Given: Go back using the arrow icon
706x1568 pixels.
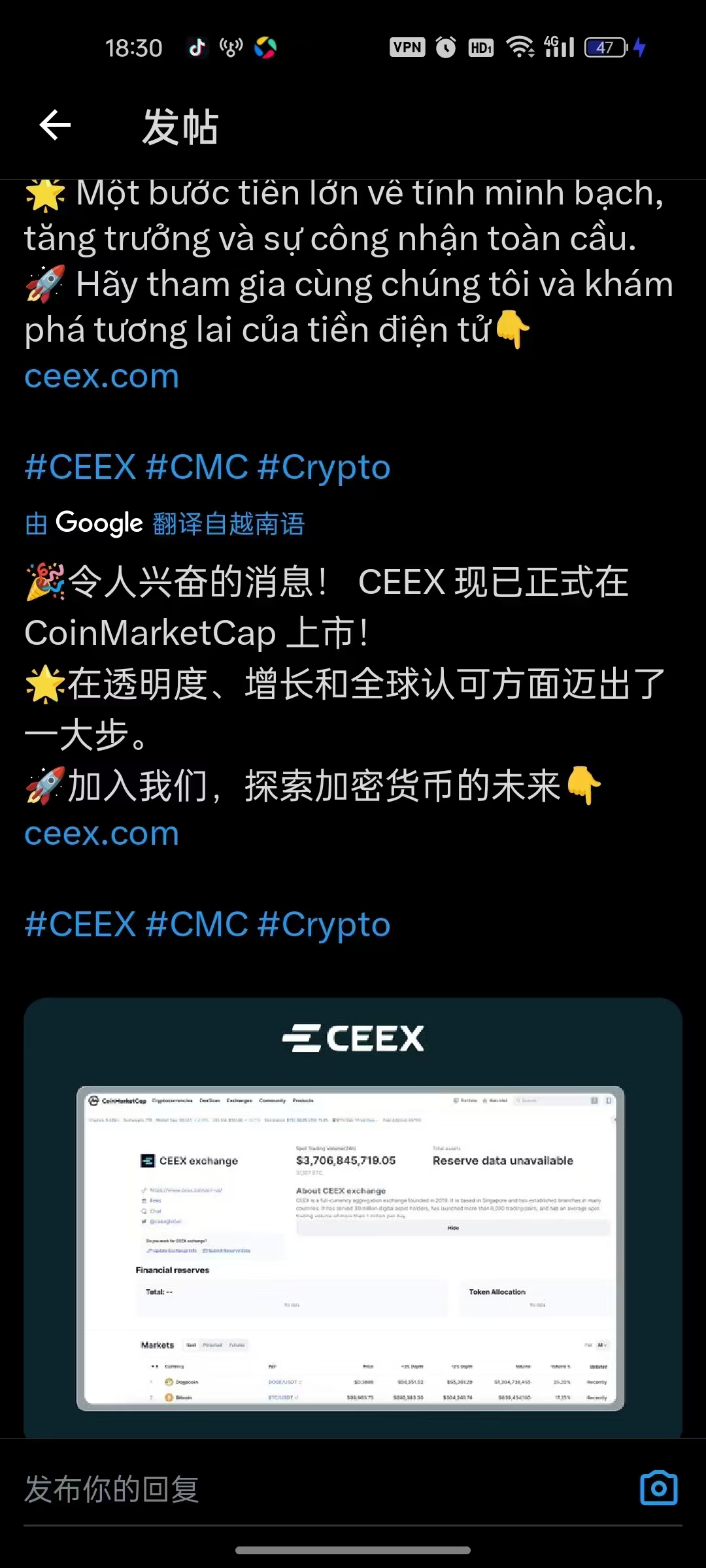Looking at the screenshot, I should click(x=55, y=125).
